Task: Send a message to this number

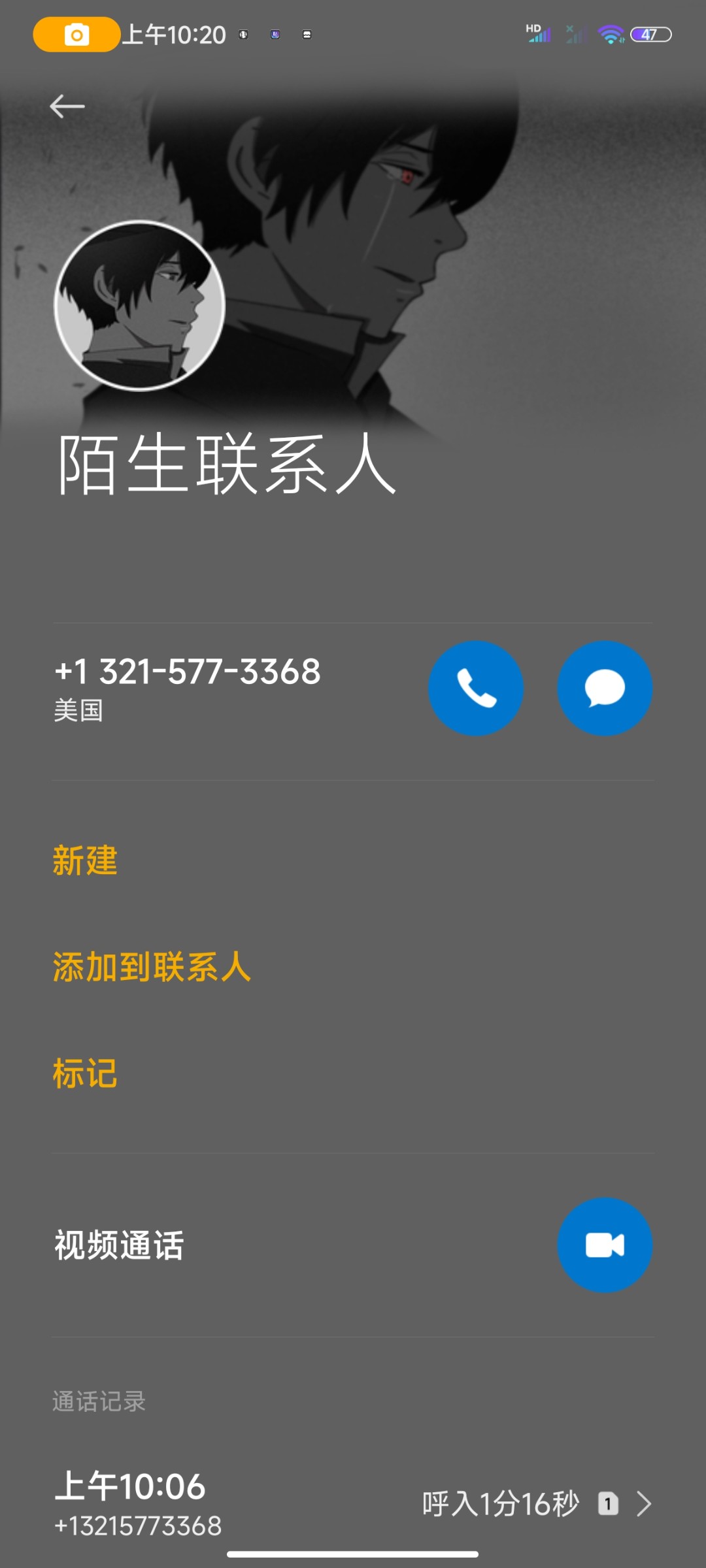Action: (604, 688)
